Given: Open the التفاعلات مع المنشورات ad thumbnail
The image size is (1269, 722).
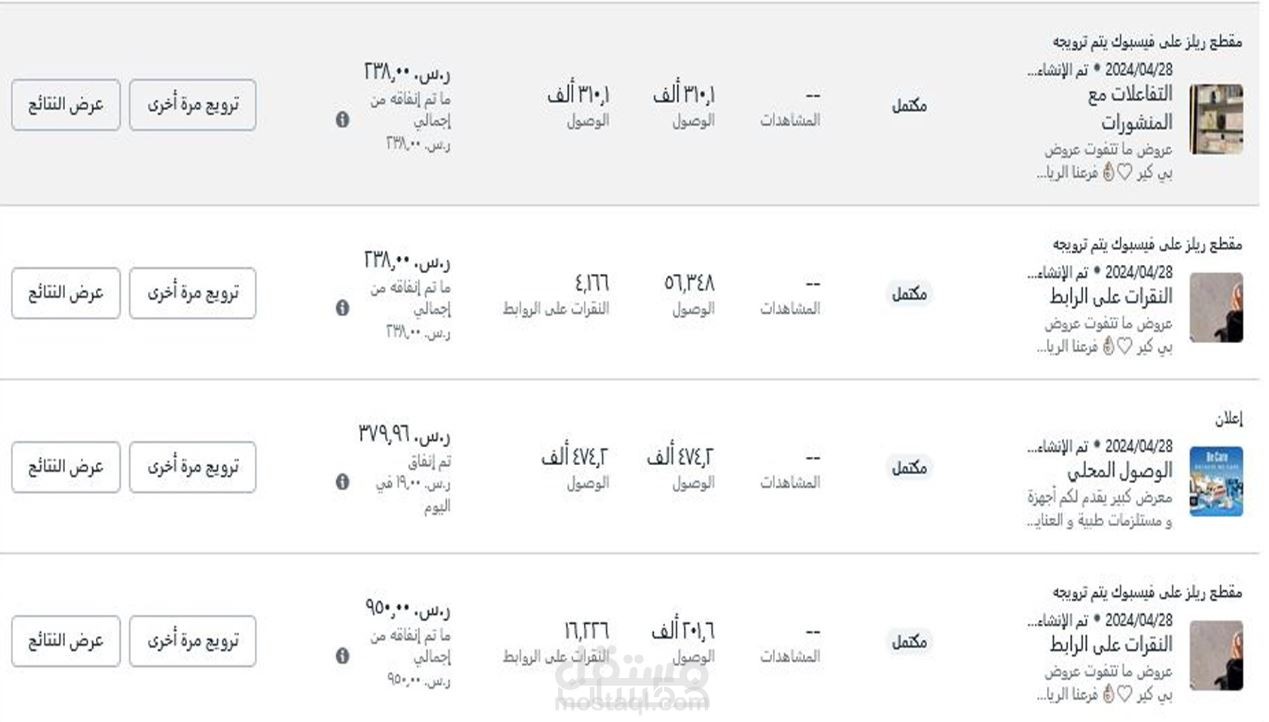Looking at the screenshot, I should (1216, 119).
